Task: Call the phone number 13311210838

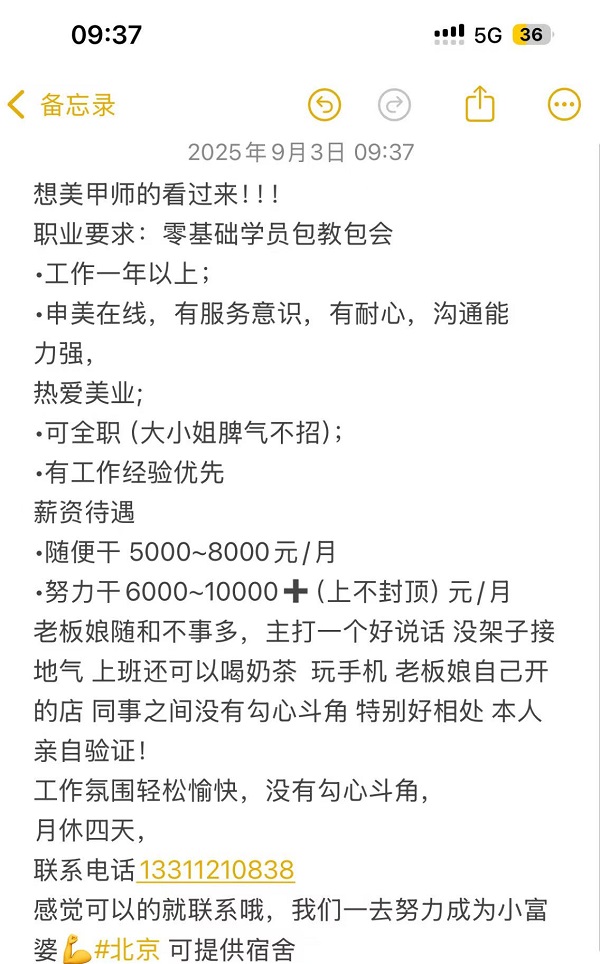Action: coord(216,870)
